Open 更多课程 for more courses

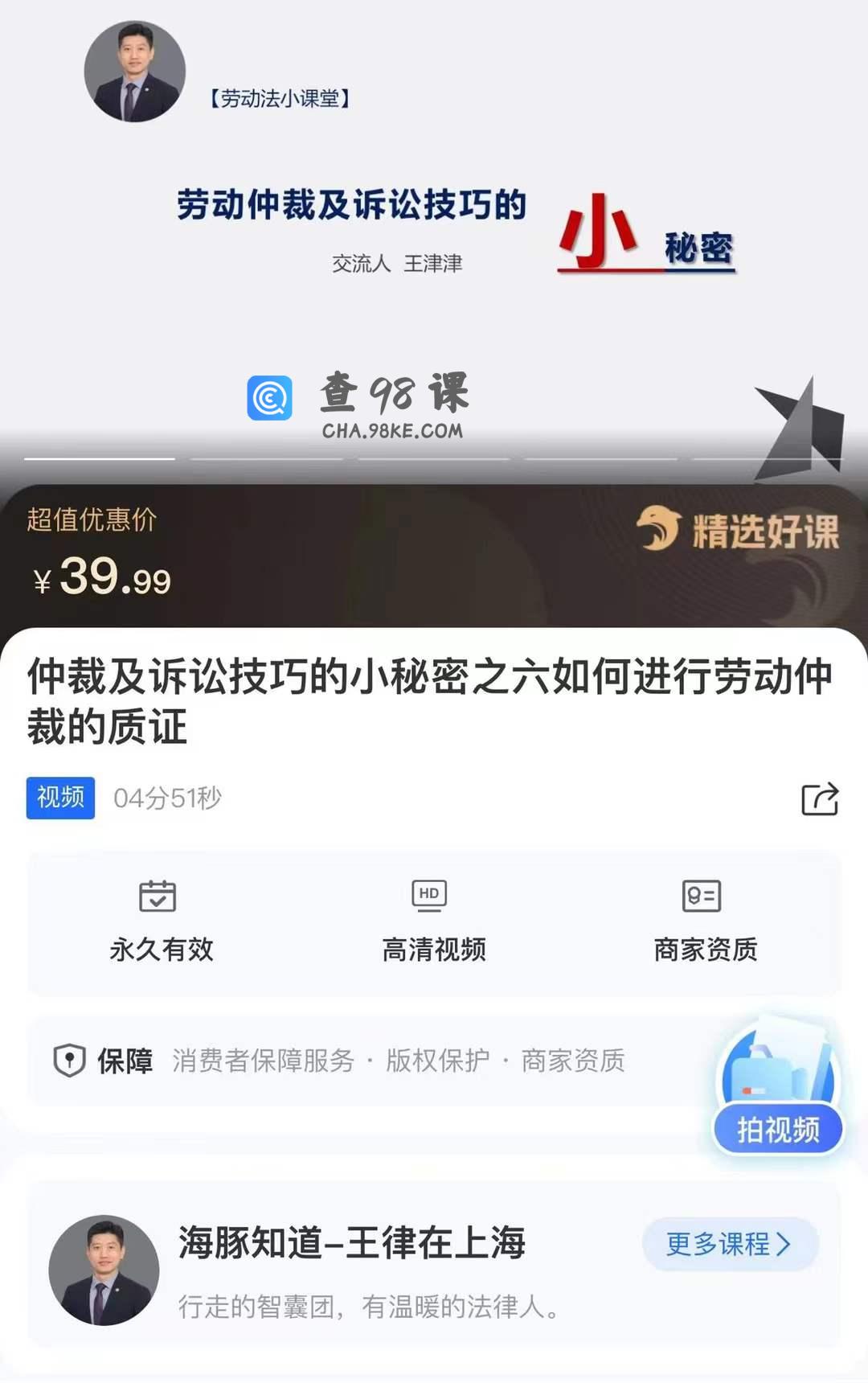tap(729, 1244)
